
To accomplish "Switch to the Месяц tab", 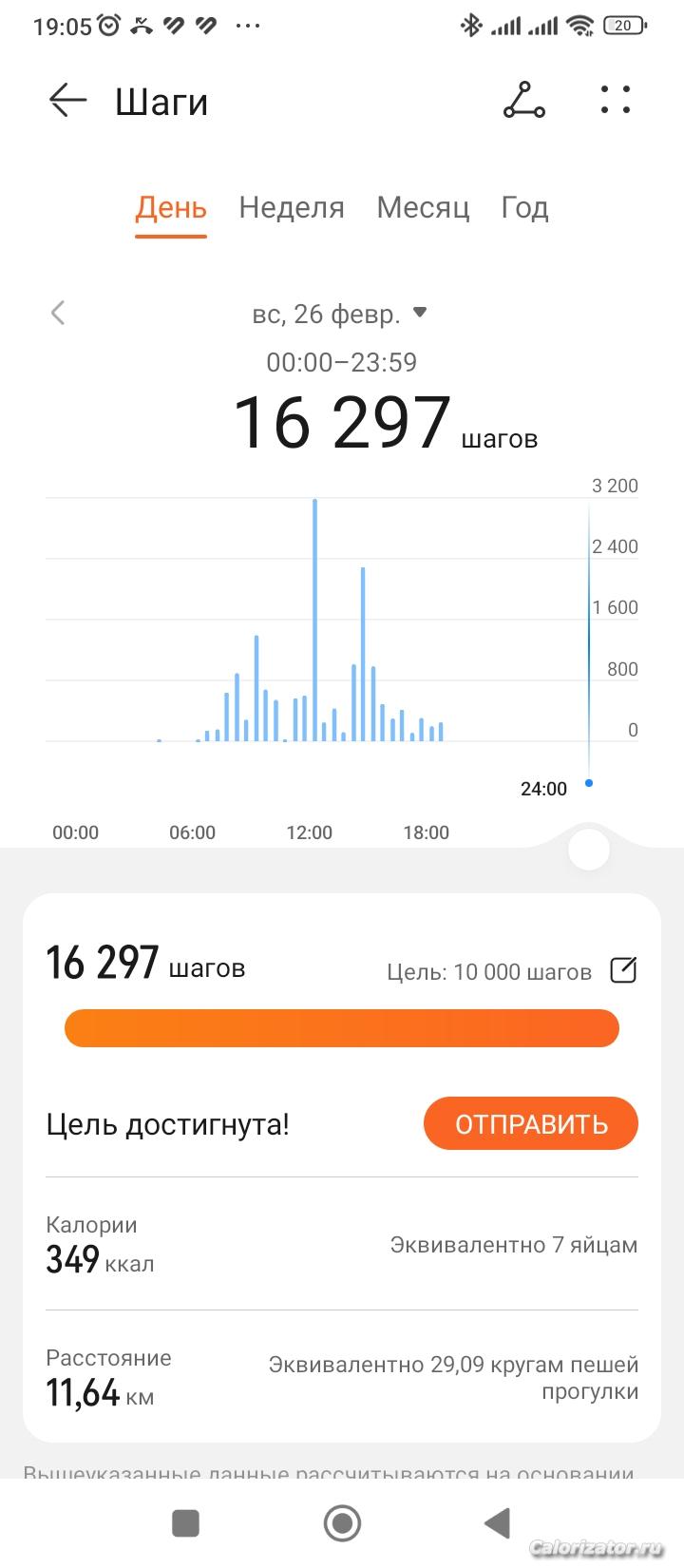I will pos(423,208).
